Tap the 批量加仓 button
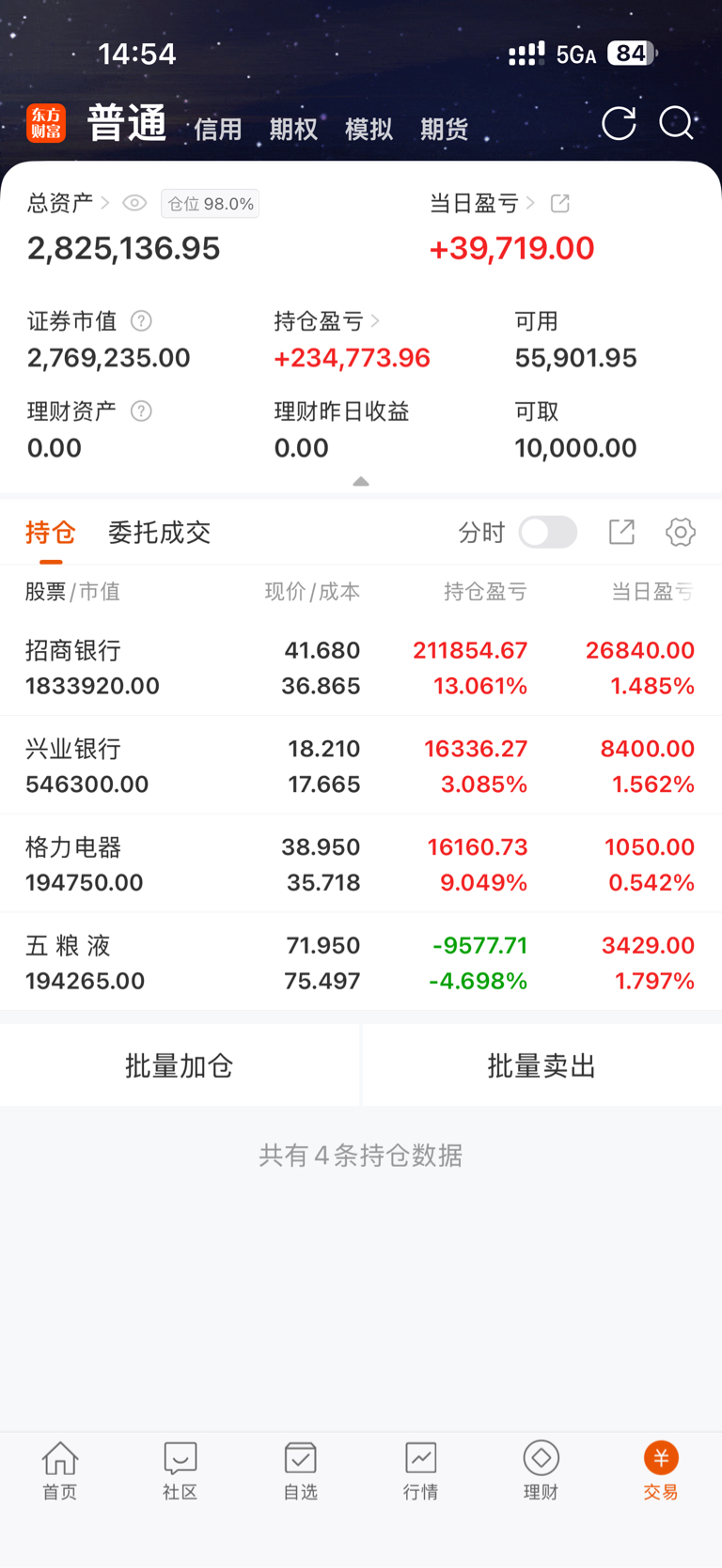Screen dimensions: 722x1568 [x=180, y=1065]
